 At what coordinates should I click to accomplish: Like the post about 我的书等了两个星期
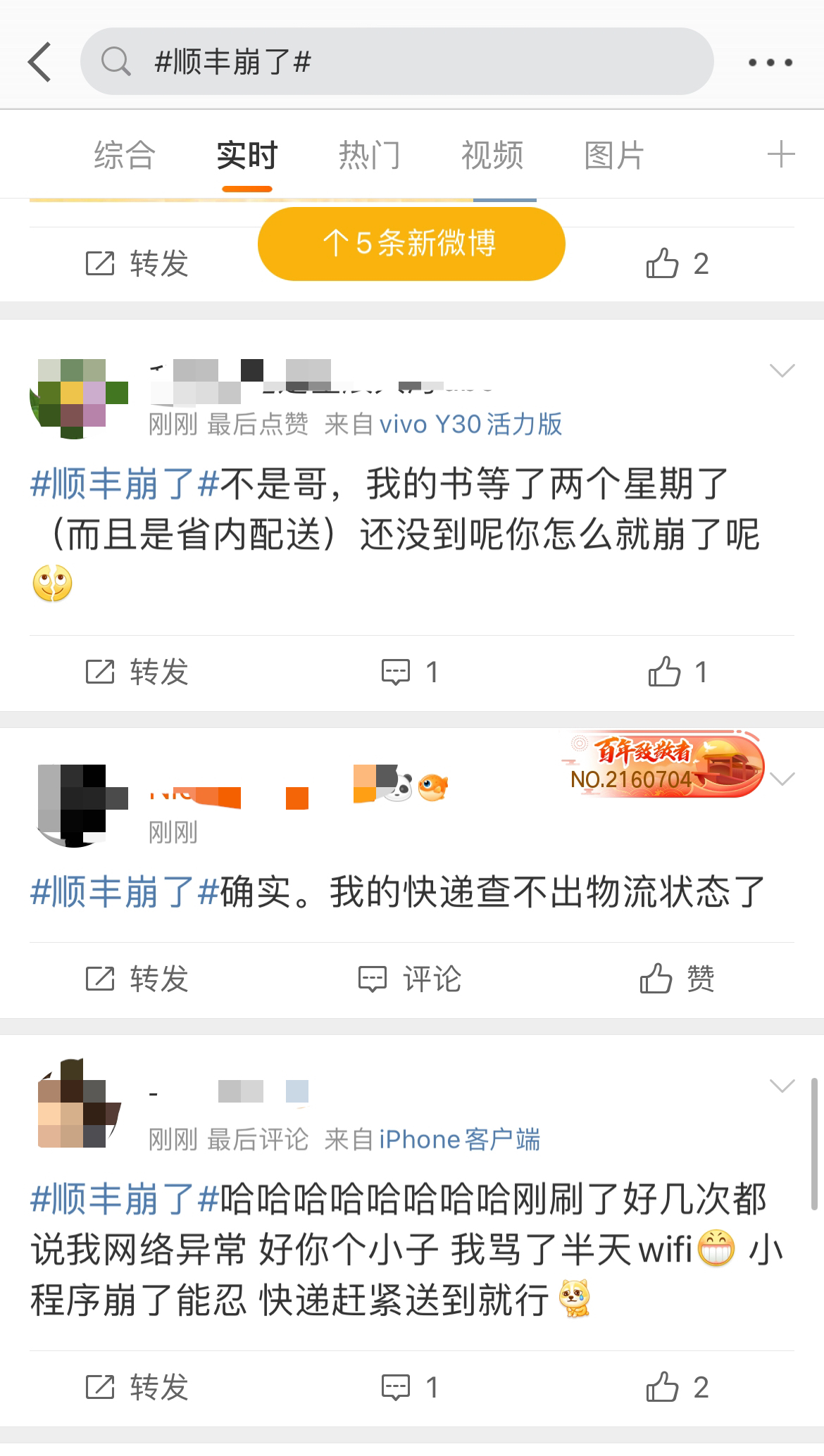(x=677, y=672)
